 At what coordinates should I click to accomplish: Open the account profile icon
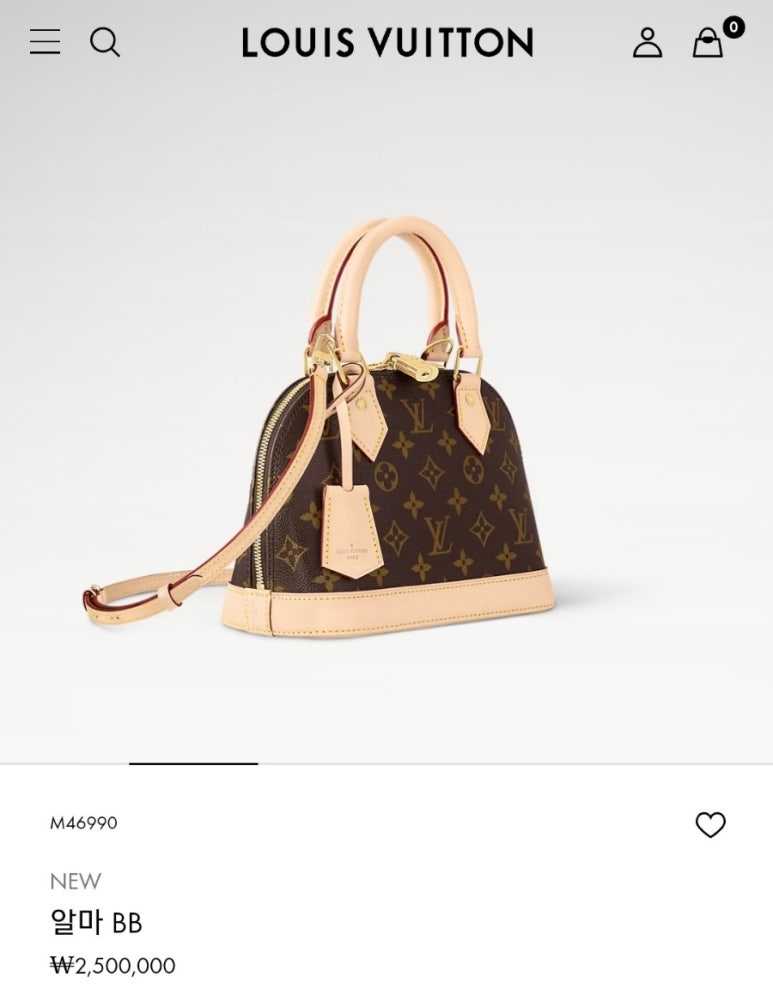(x=647, y=42)
